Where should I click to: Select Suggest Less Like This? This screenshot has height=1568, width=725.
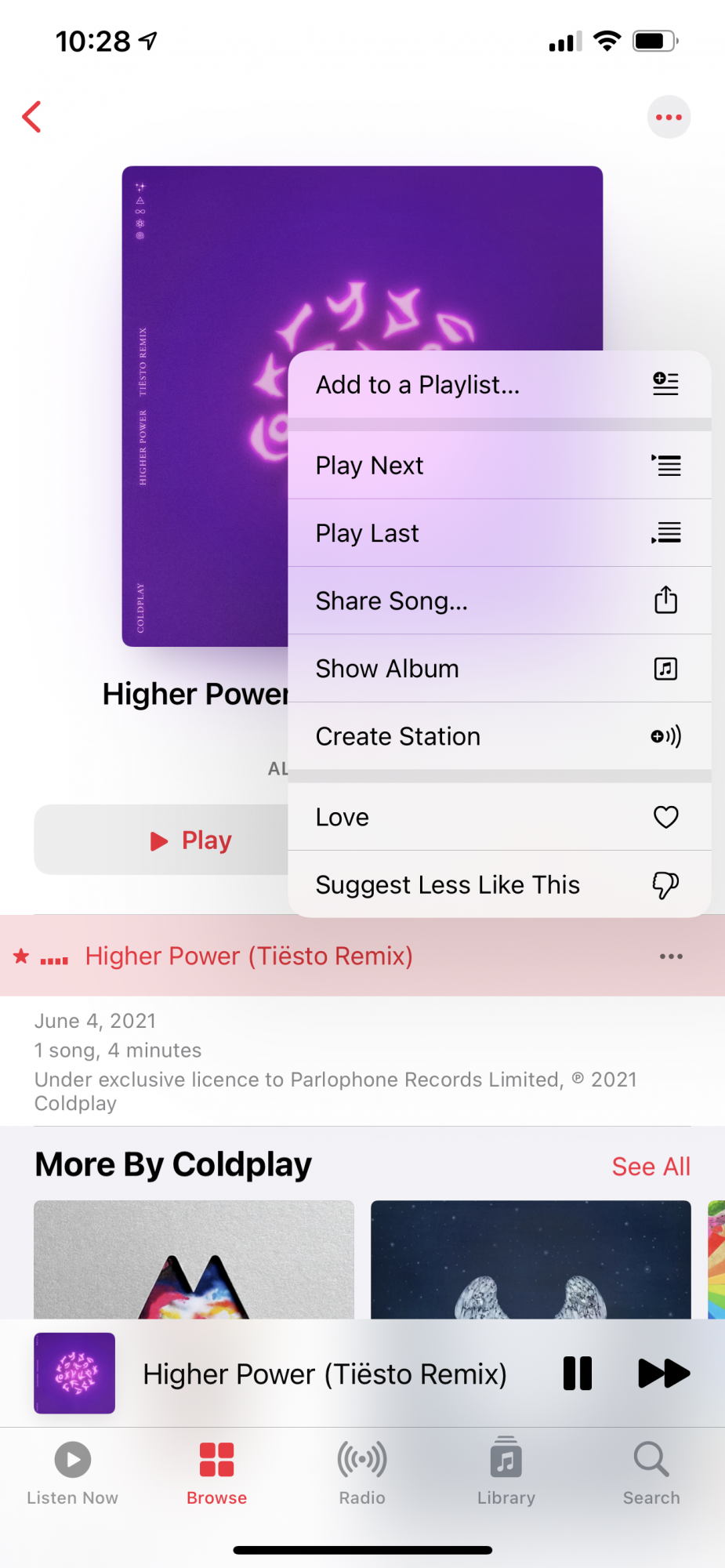click(498, 884)
